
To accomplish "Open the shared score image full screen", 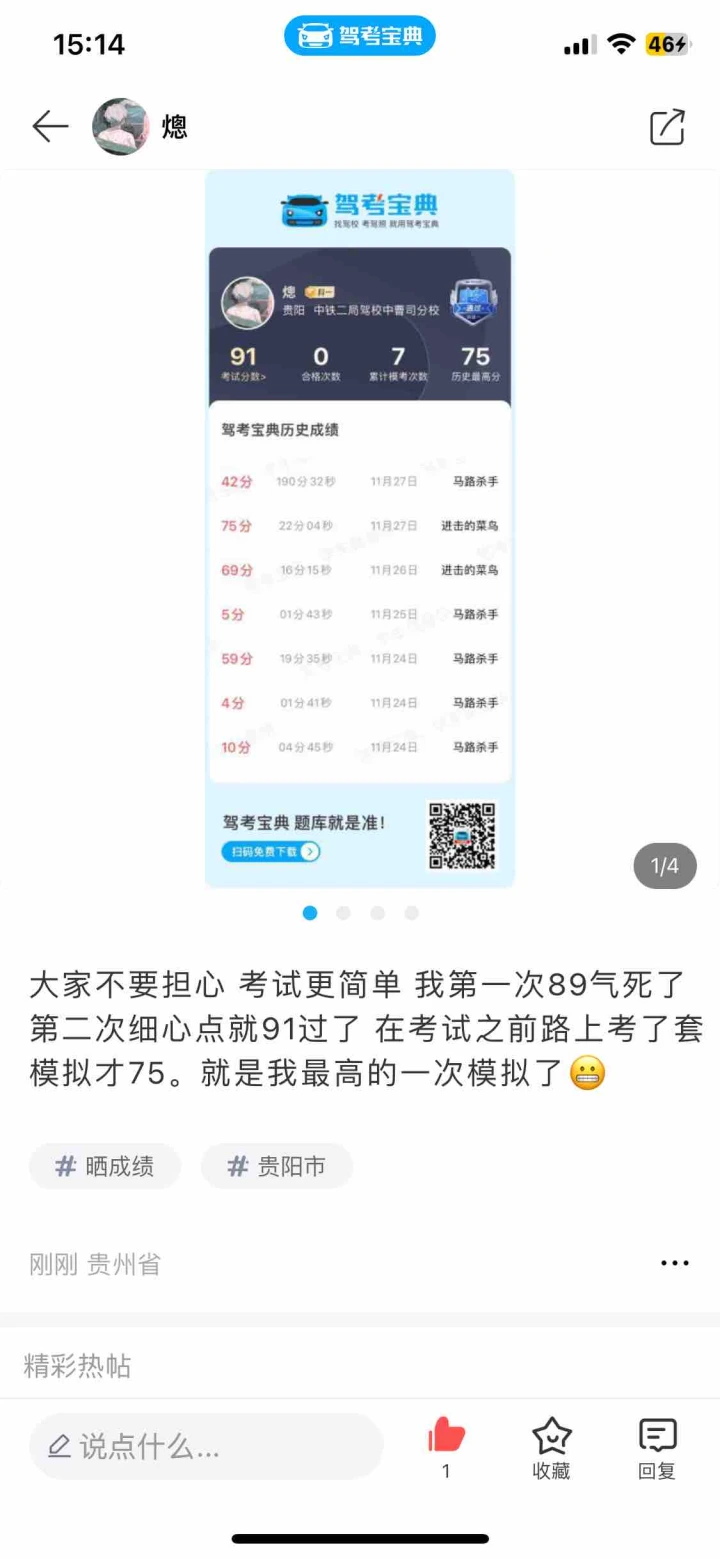I will 360,529.
